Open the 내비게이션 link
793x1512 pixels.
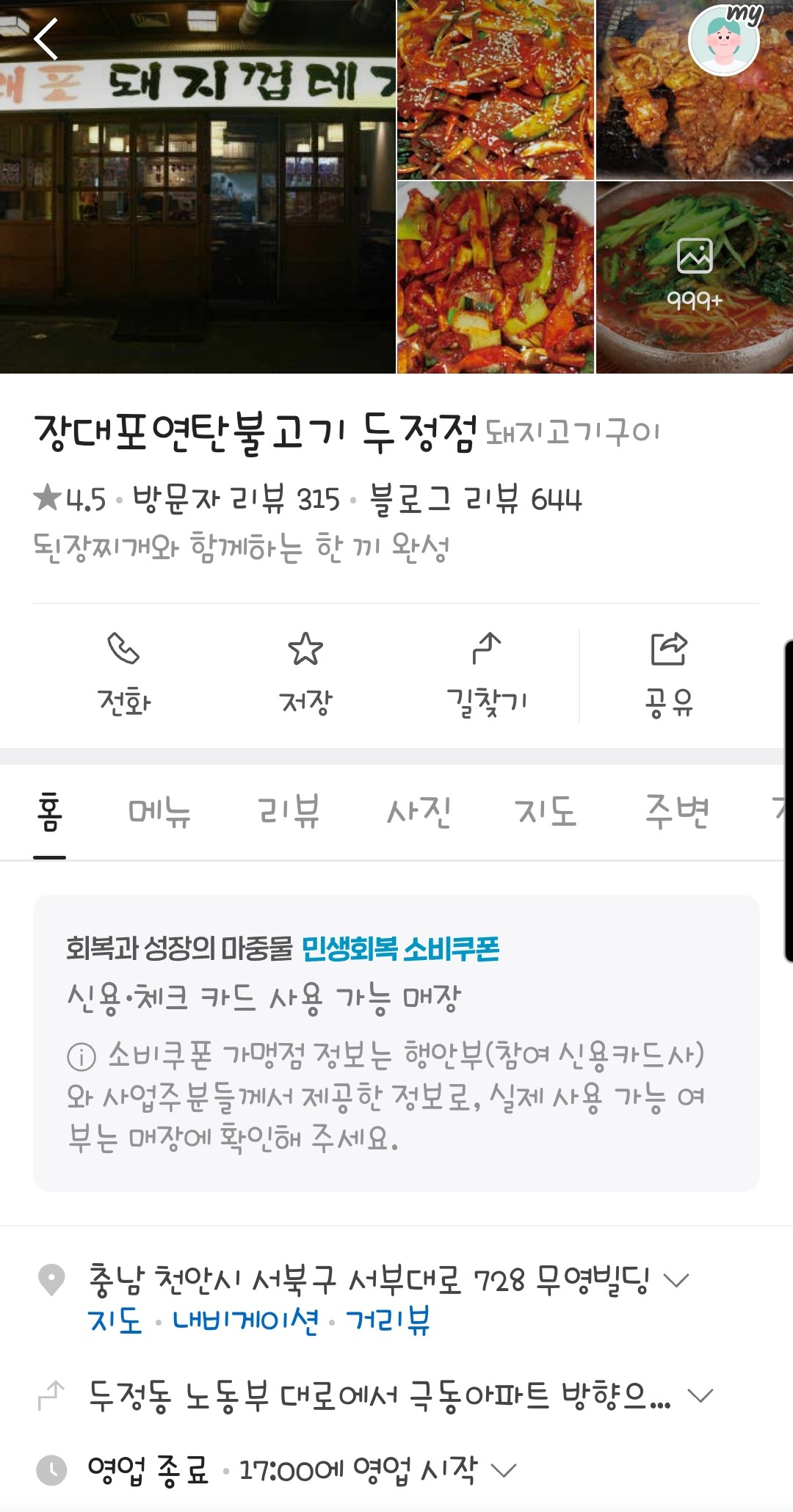point(245,1320)
